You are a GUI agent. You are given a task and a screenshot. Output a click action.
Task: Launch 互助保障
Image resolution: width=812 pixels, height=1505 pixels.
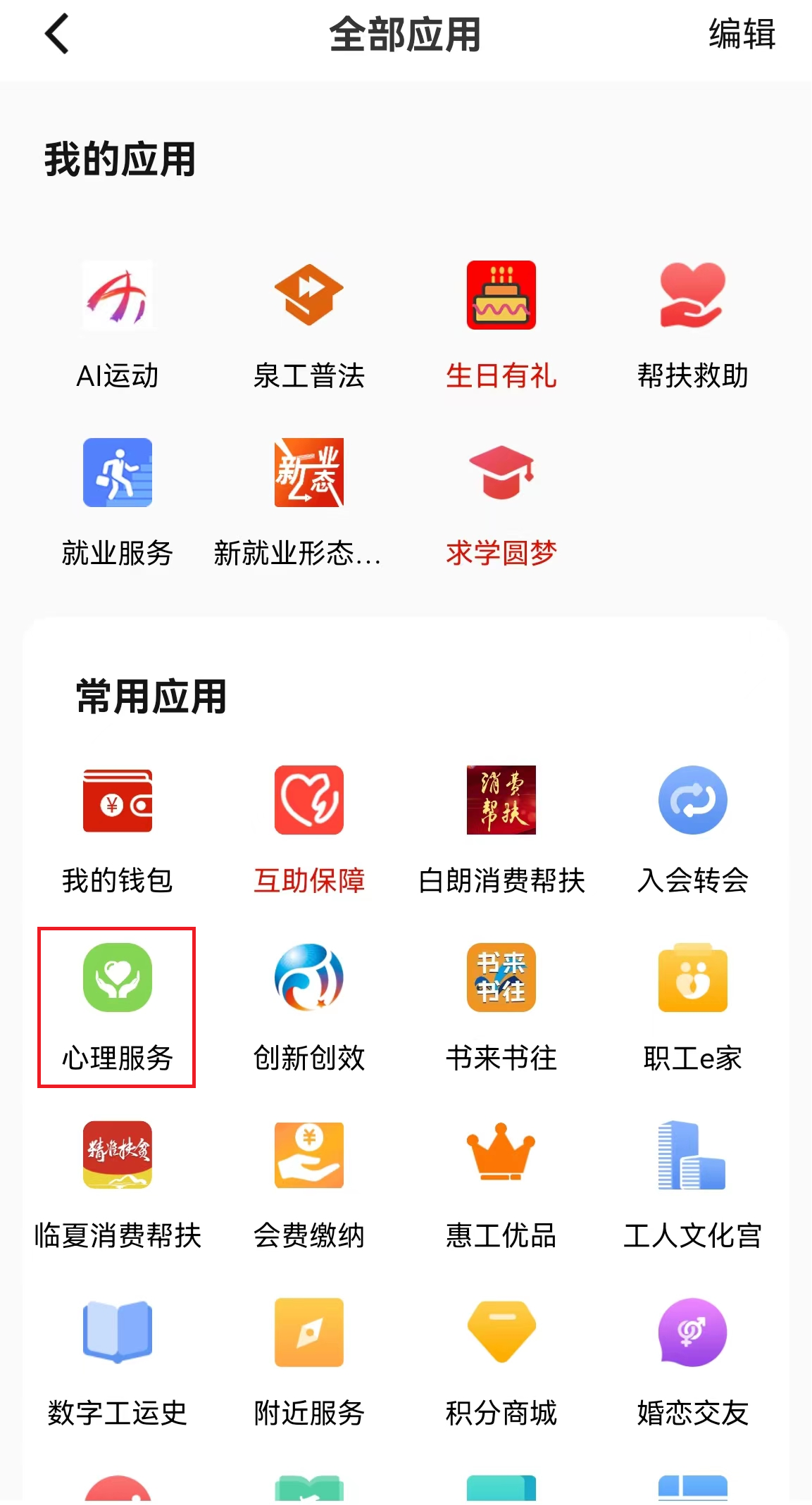309,801
